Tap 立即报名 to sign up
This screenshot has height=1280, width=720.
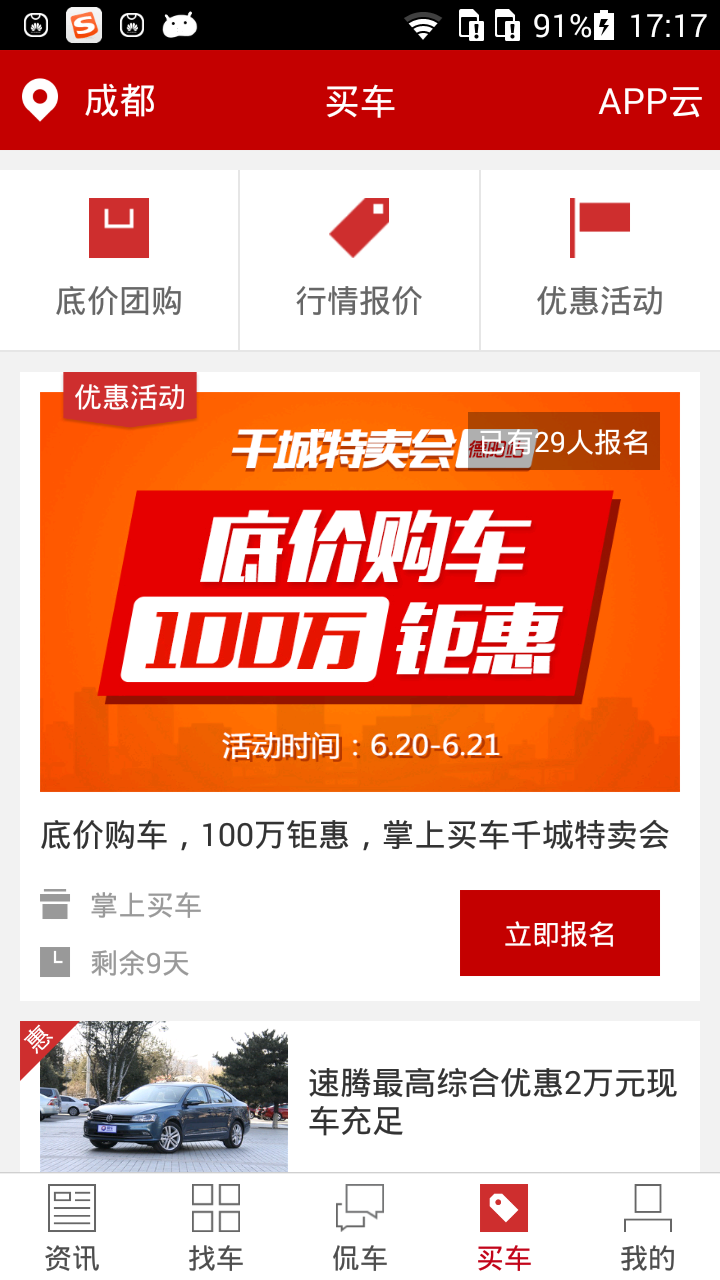pos(559,933)
